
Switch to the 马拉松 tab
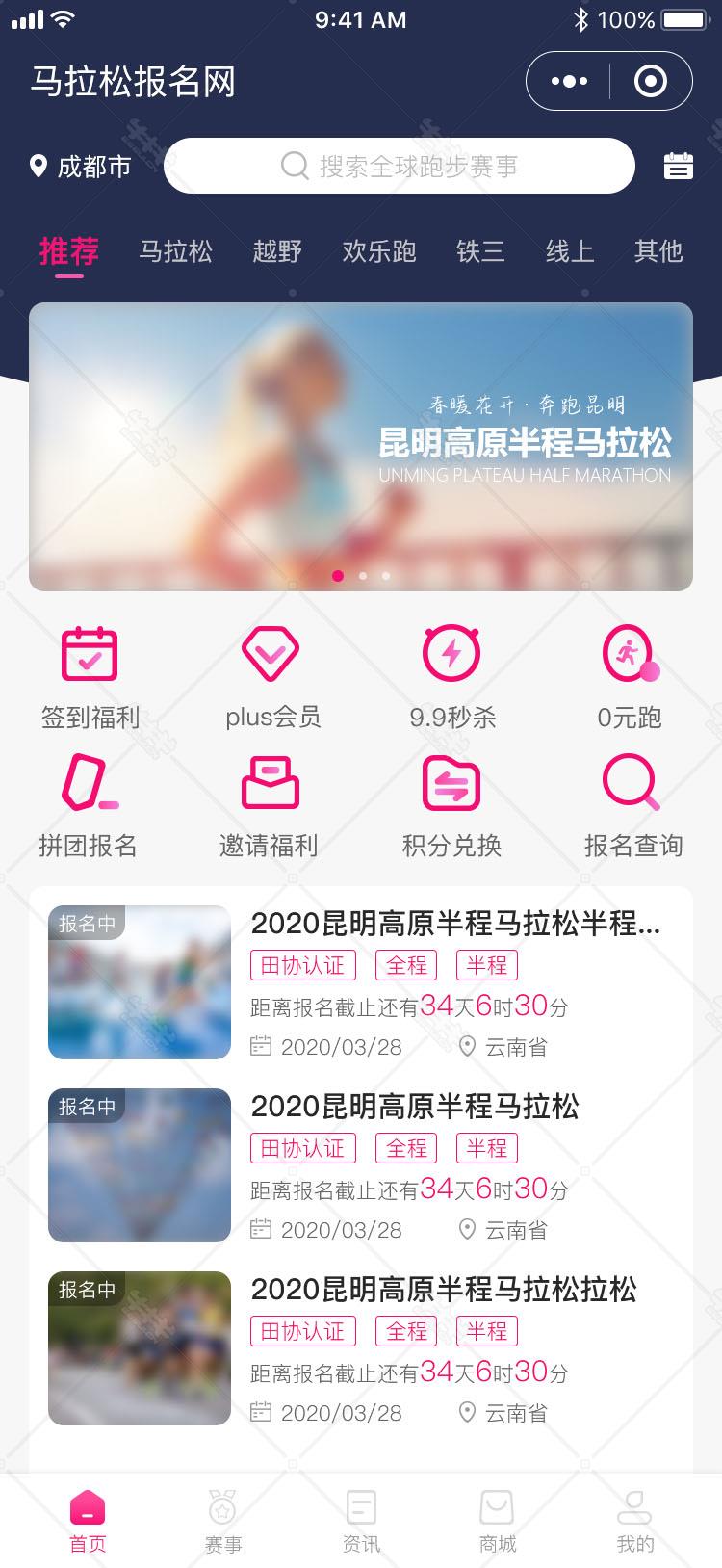(x=175, y=251)
